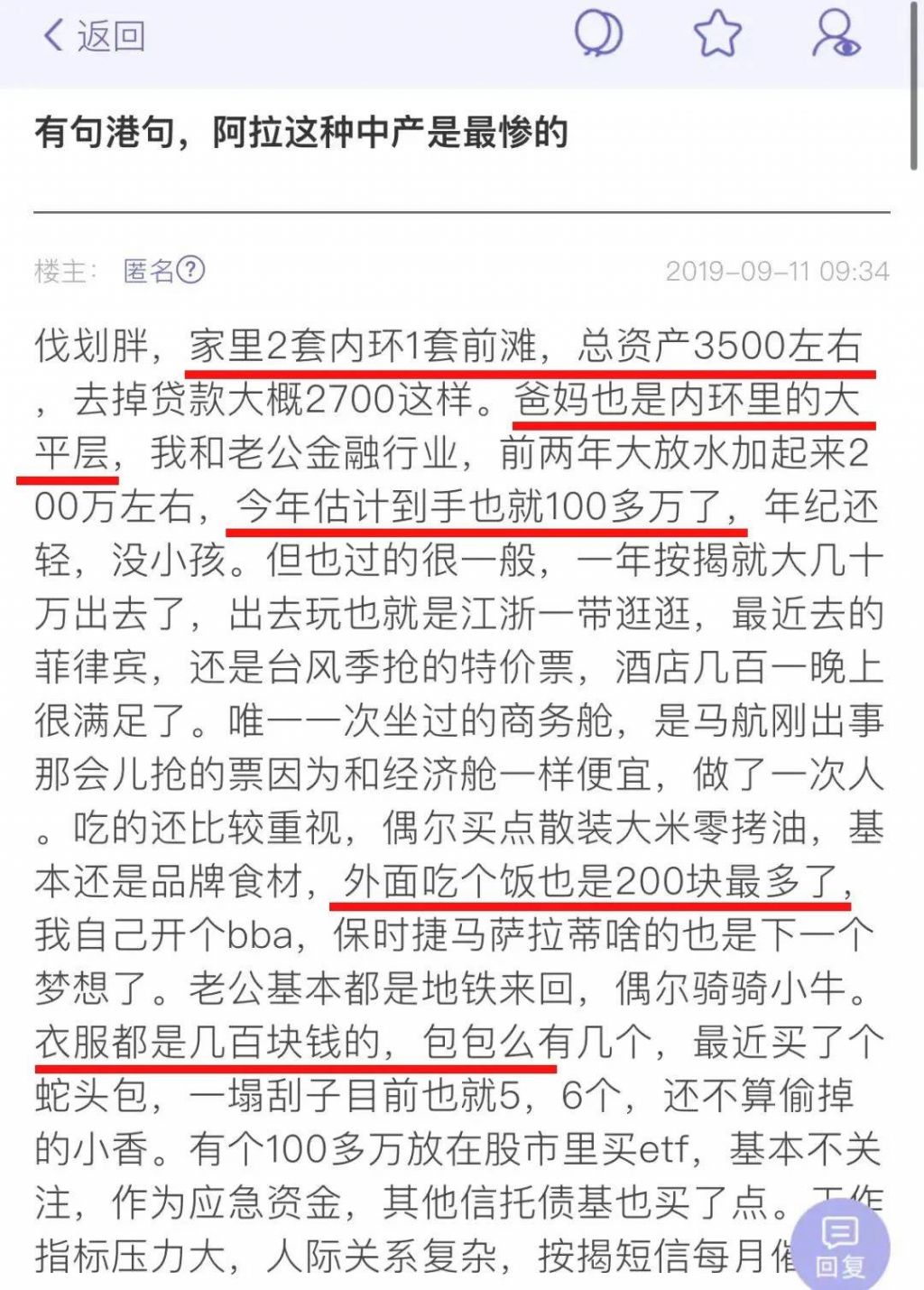Tap the floating 回复 button
This screenshot has width=924, height=1290.
[x=840, y=1246]
